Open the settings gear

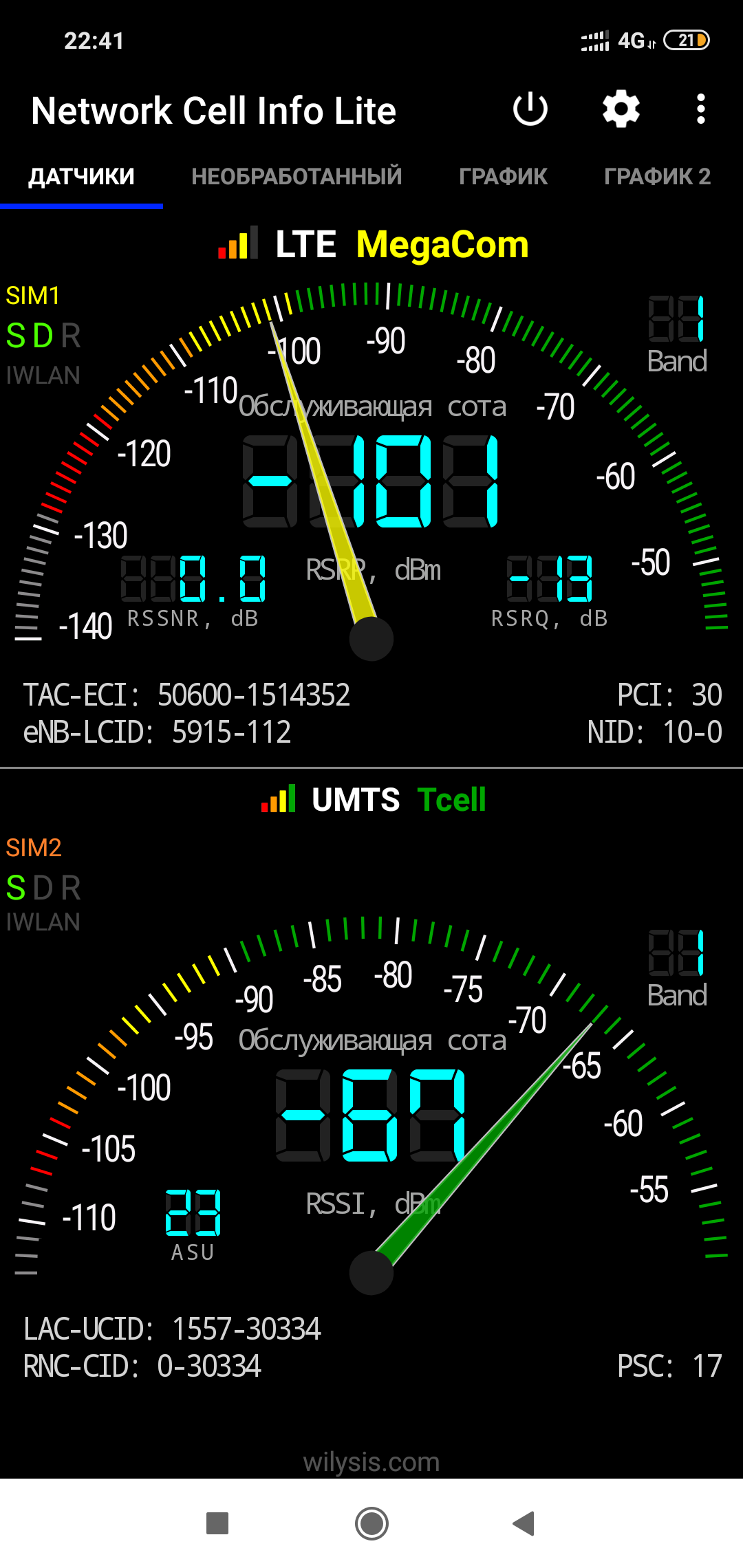click(621, 109)
